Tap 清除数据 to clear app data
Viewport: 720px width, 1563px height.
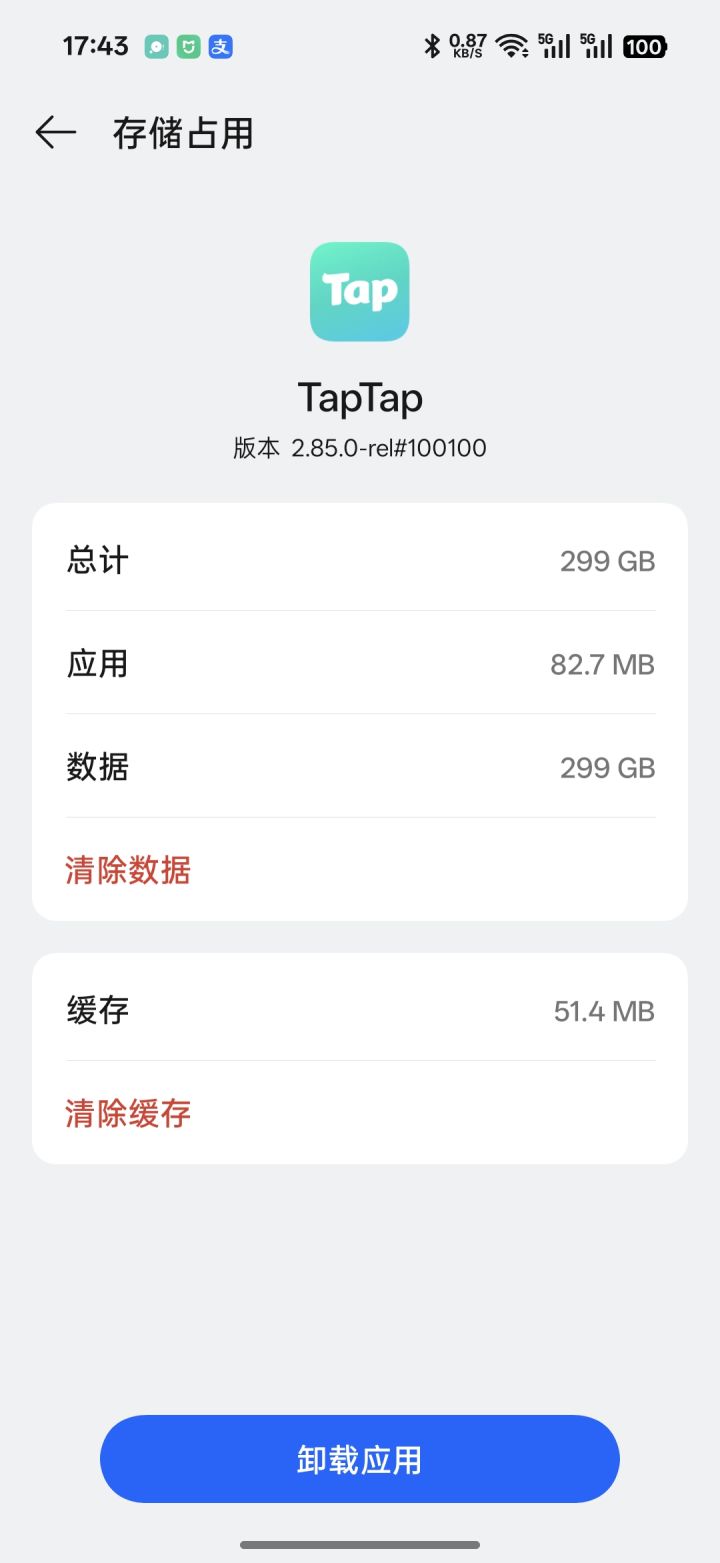click(128, 870)
